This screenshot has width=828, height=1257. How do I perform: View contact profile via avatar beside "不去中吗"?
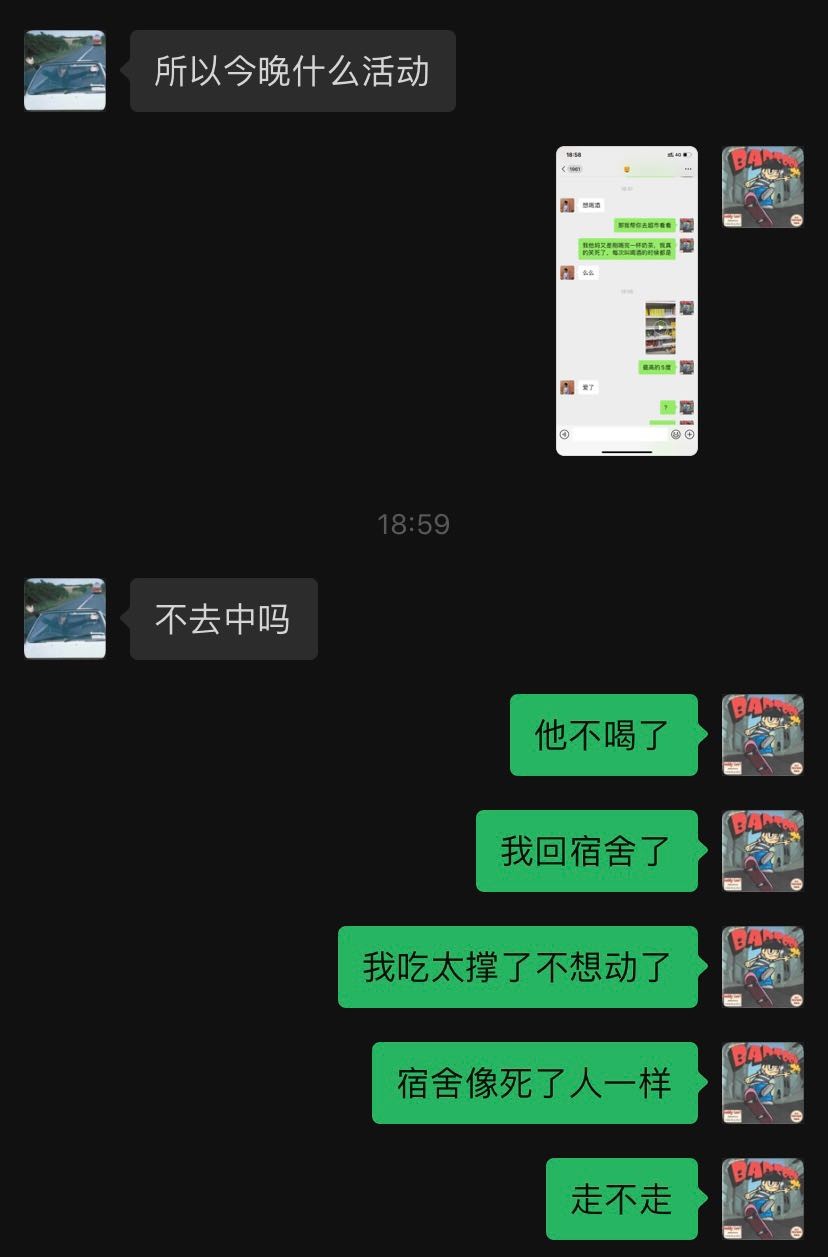pos(65,618)
